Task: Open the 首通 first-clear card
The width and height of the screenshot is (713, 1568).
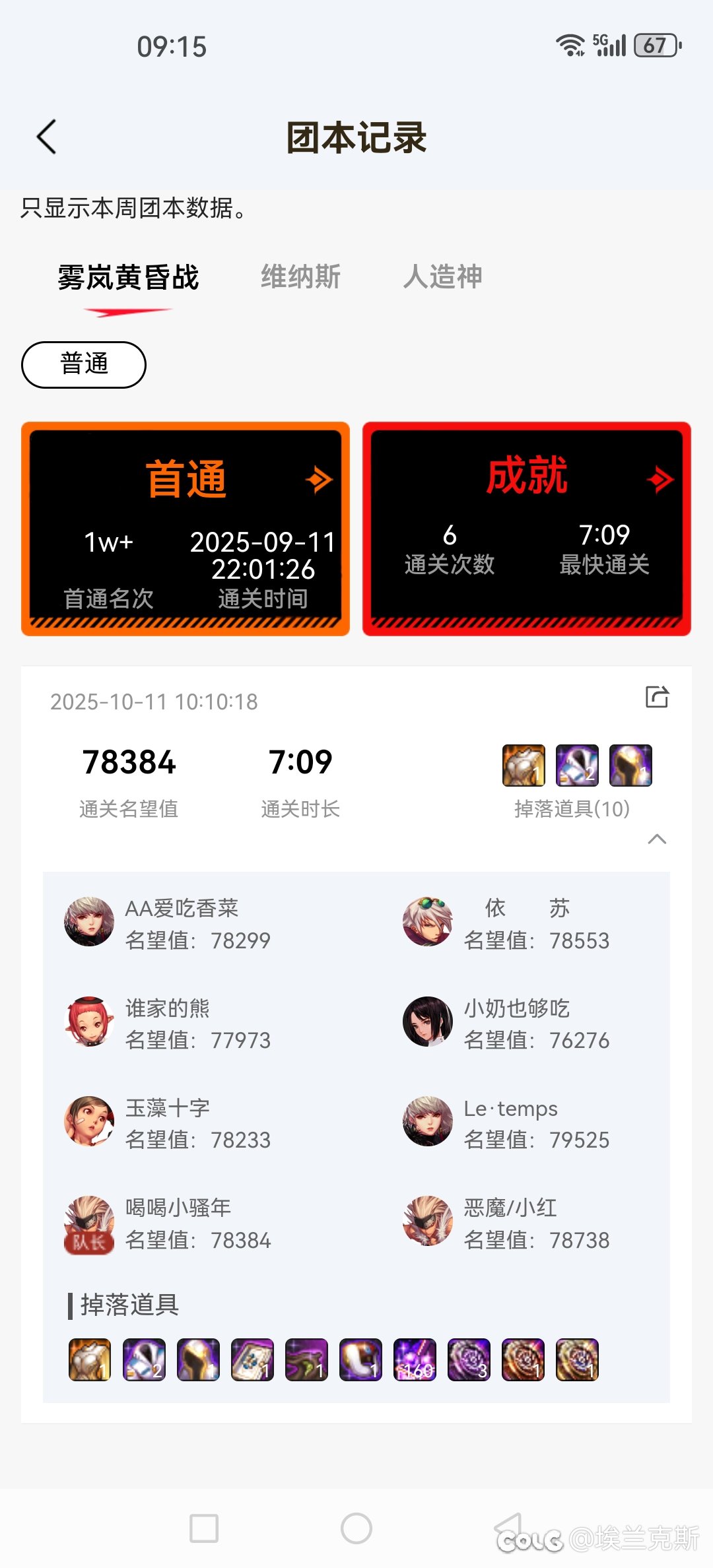Action: [x=186, y=529]
